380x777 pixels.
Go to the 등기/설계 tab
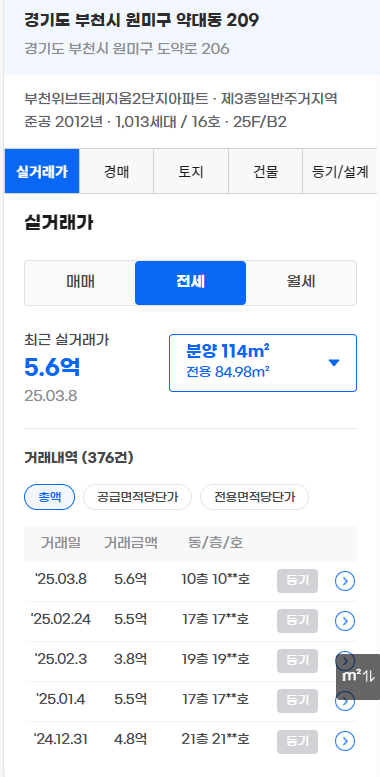click(x=340, y=171)
